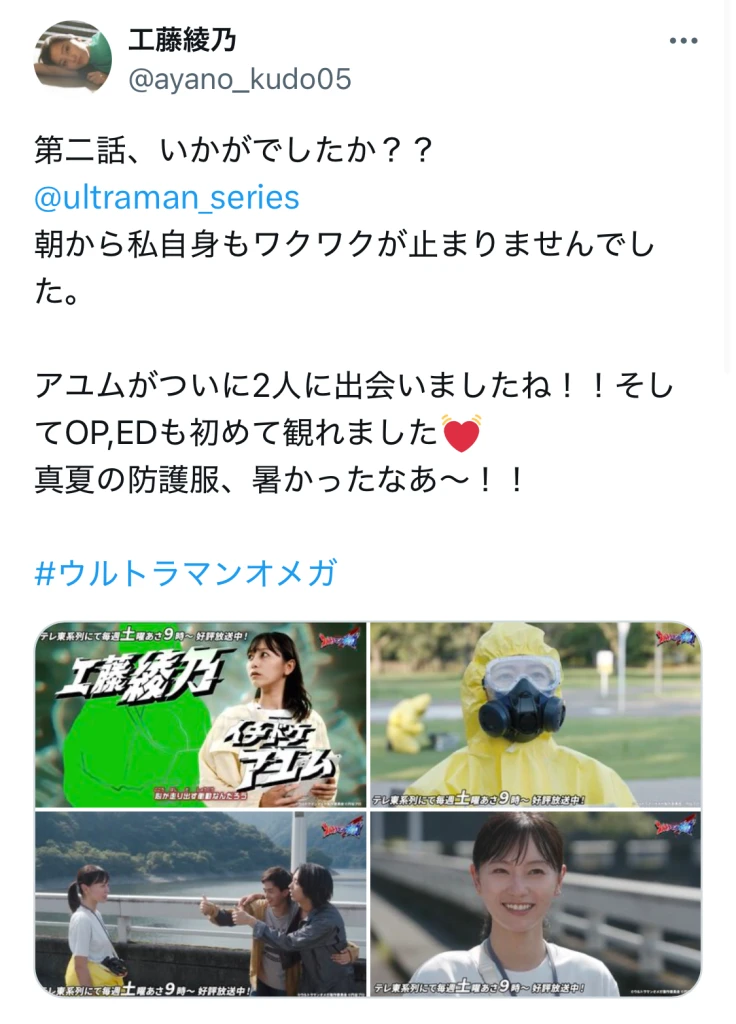View the bridge scene with three people

click(x=200, y=903)
